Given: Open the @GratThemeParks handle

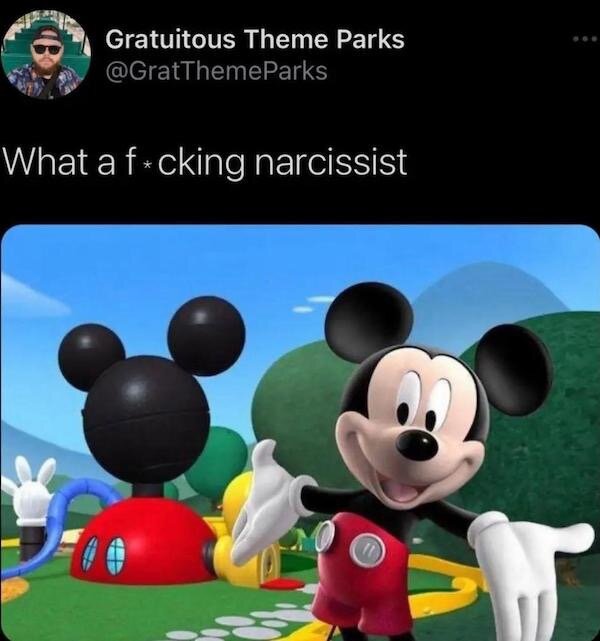Looking at the screenshot, I should (x=216, y=71).
